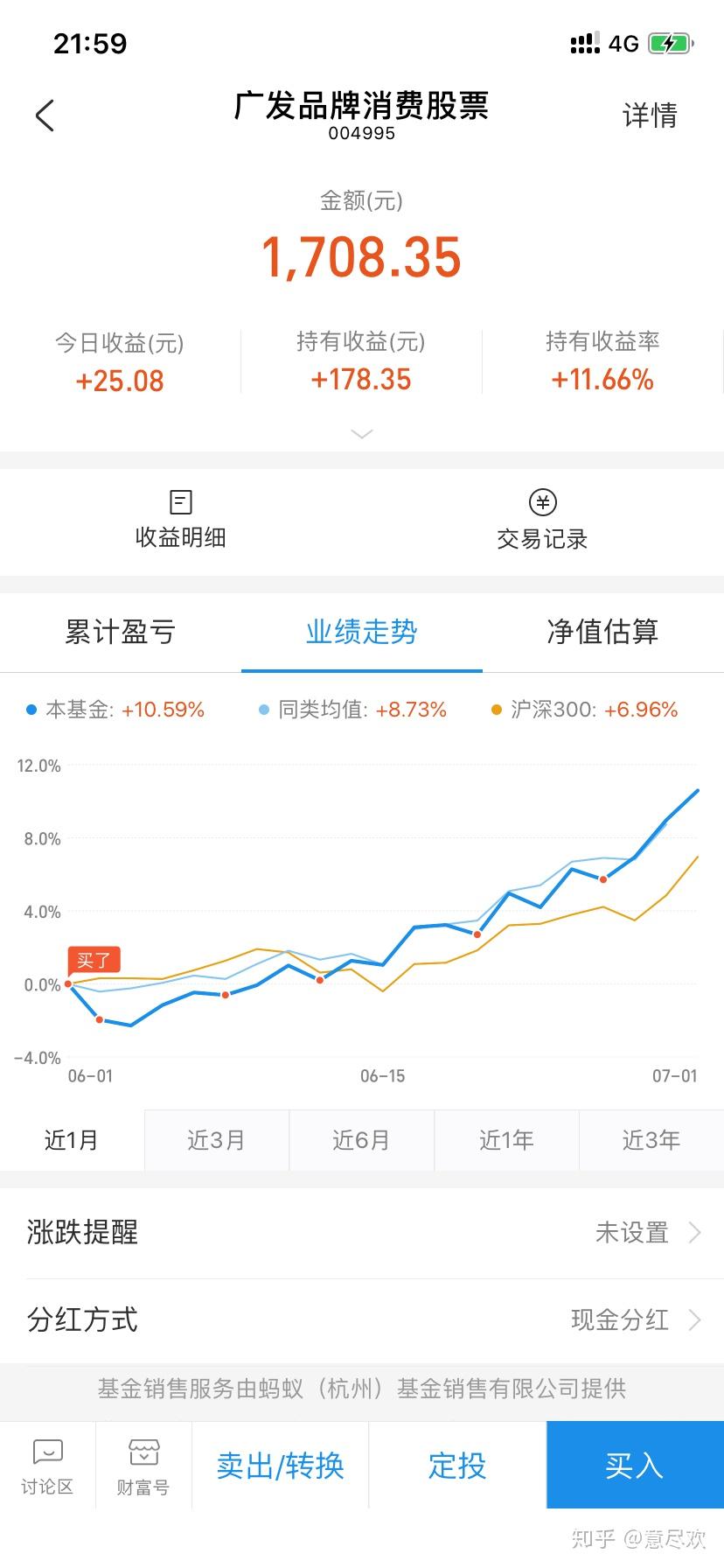This screenshot has width=724, height=1568.
Task: Tap the 买了 purchase marker on chart
Action: pyautogui.click(x=94, y=961)
